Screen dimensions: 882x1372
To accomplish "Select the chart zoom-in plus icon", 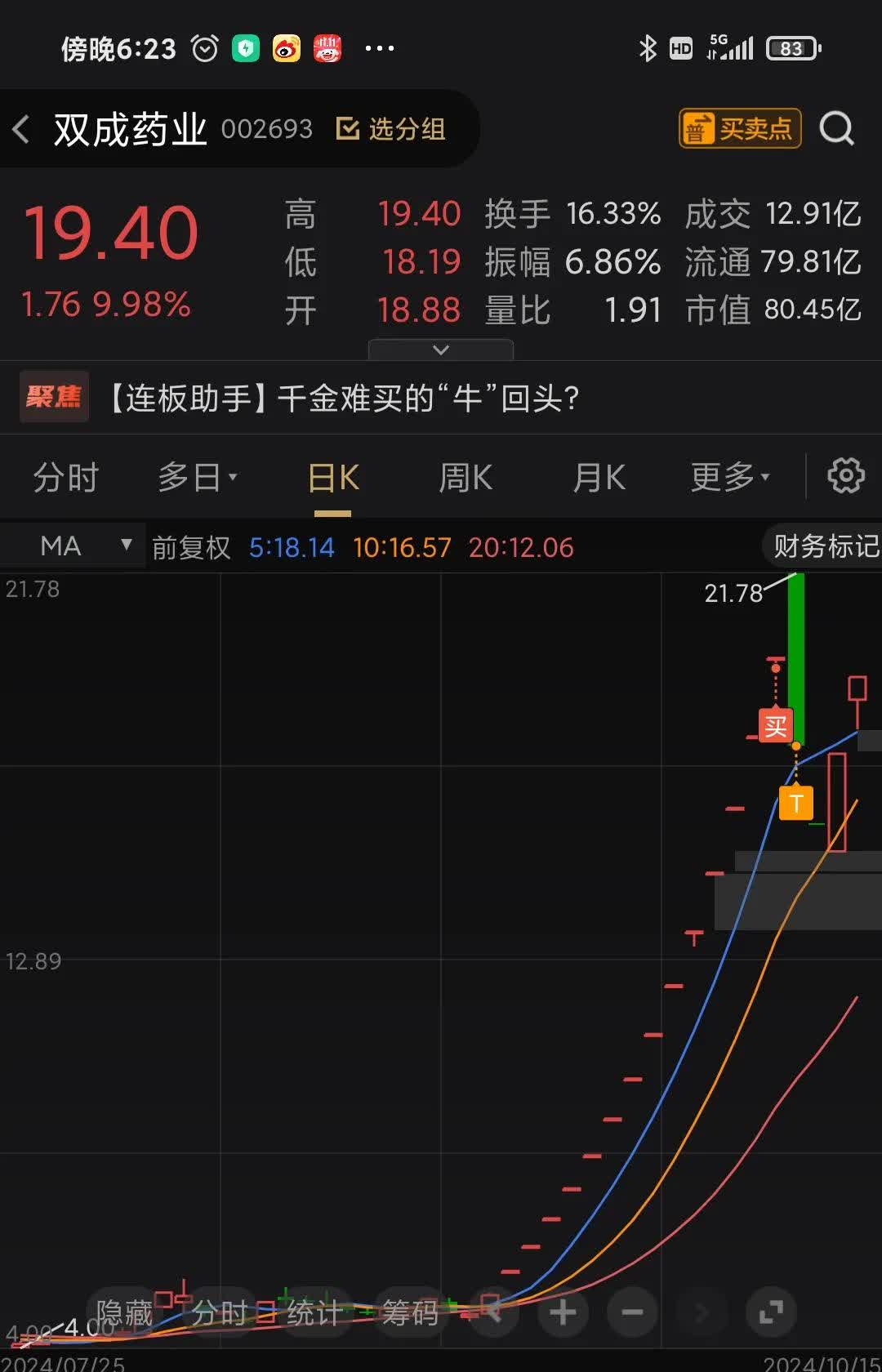I will 562,1312.
